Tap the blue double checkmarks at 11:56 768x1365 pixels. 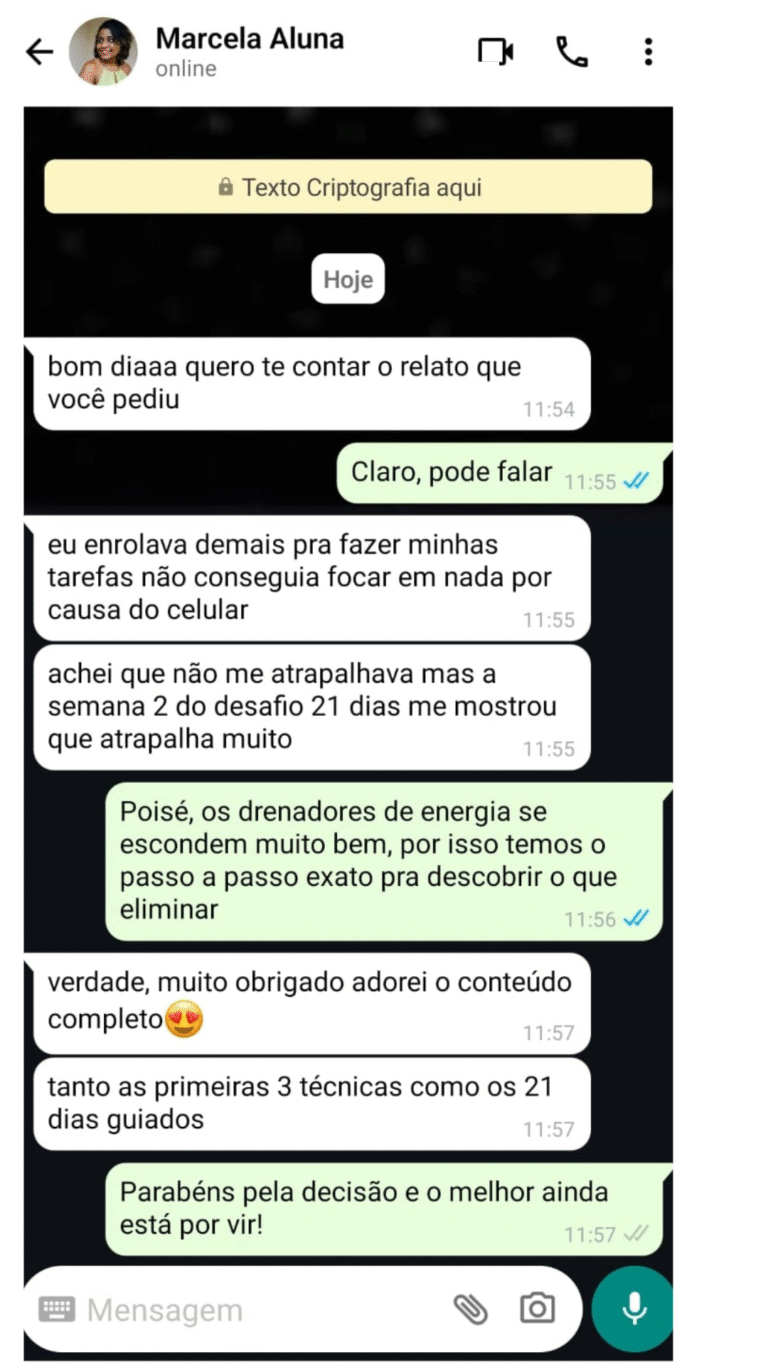click(637, 917)
